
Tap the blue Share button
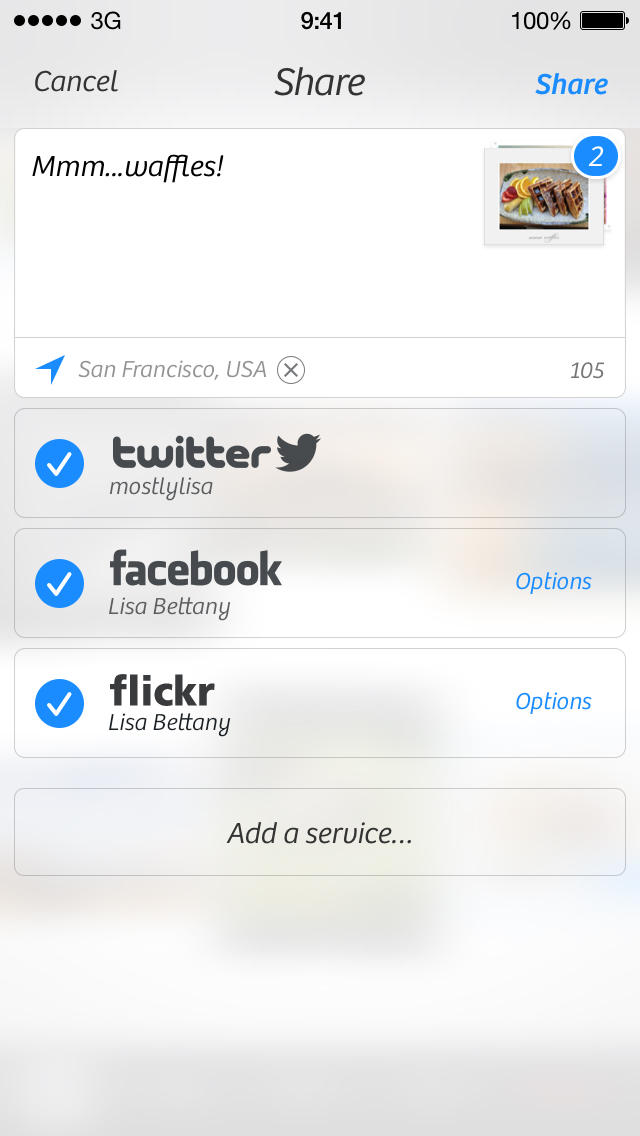(x=571, y=84)
